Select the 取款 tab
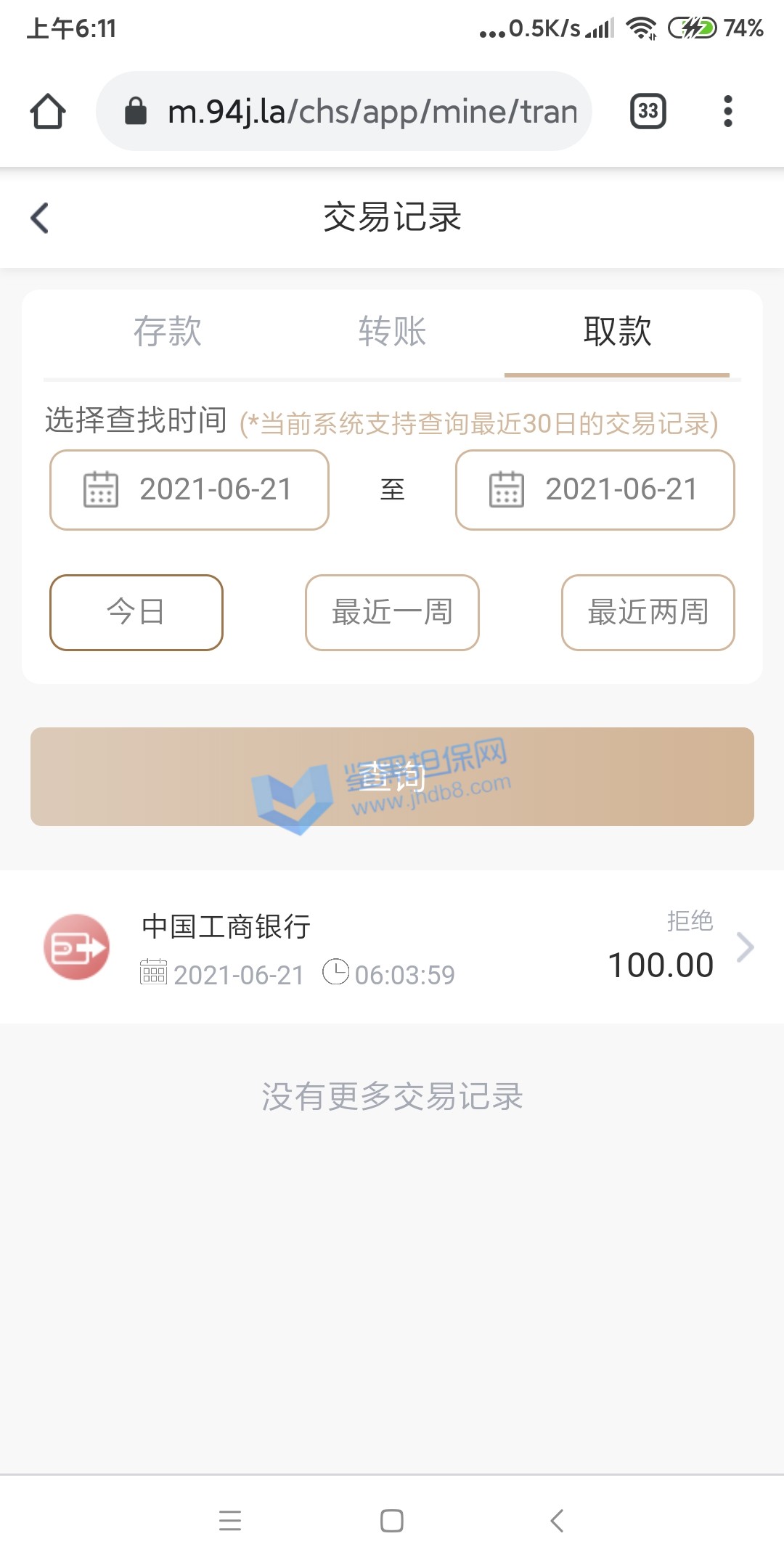 (617, 332)
